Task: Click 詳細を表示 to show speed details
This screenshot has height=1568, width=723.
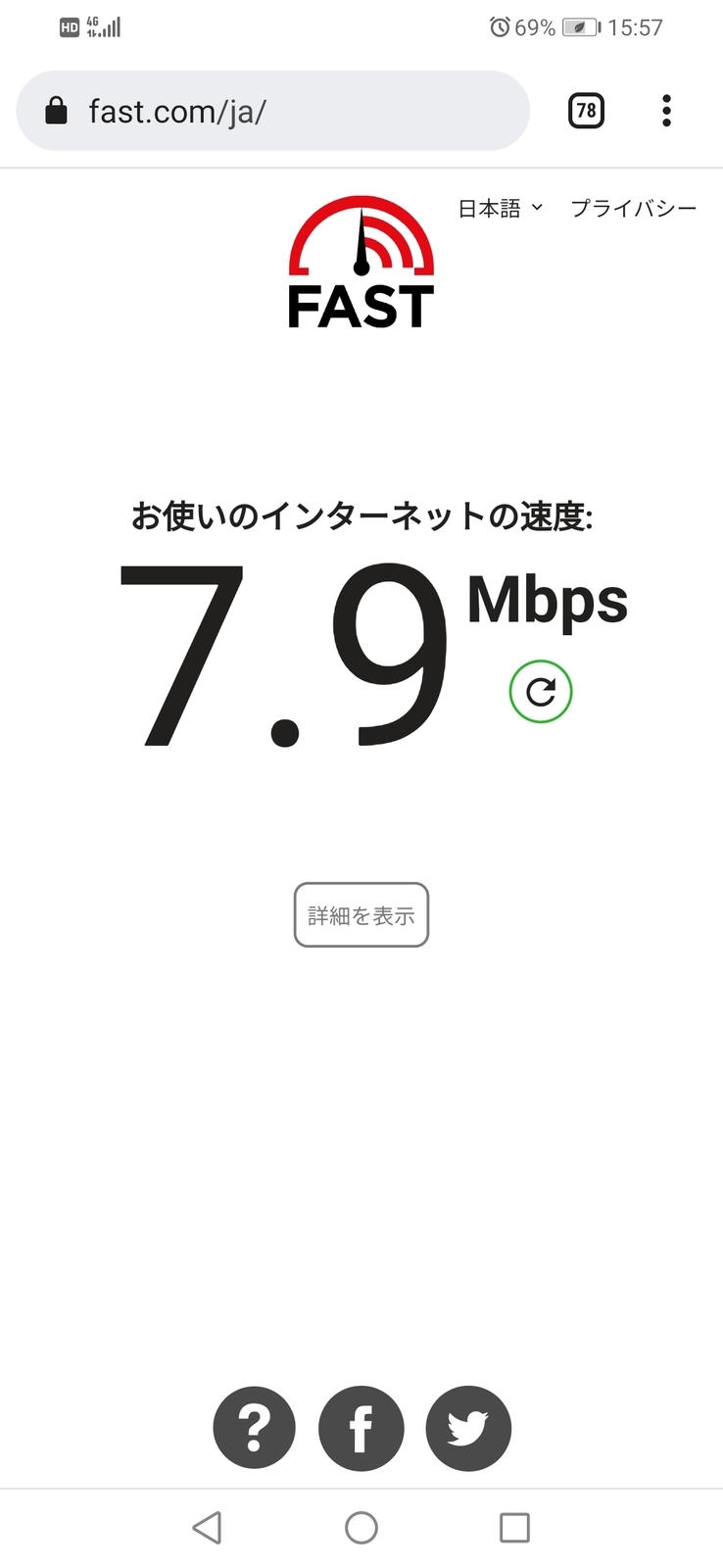Action: [361, 913]
